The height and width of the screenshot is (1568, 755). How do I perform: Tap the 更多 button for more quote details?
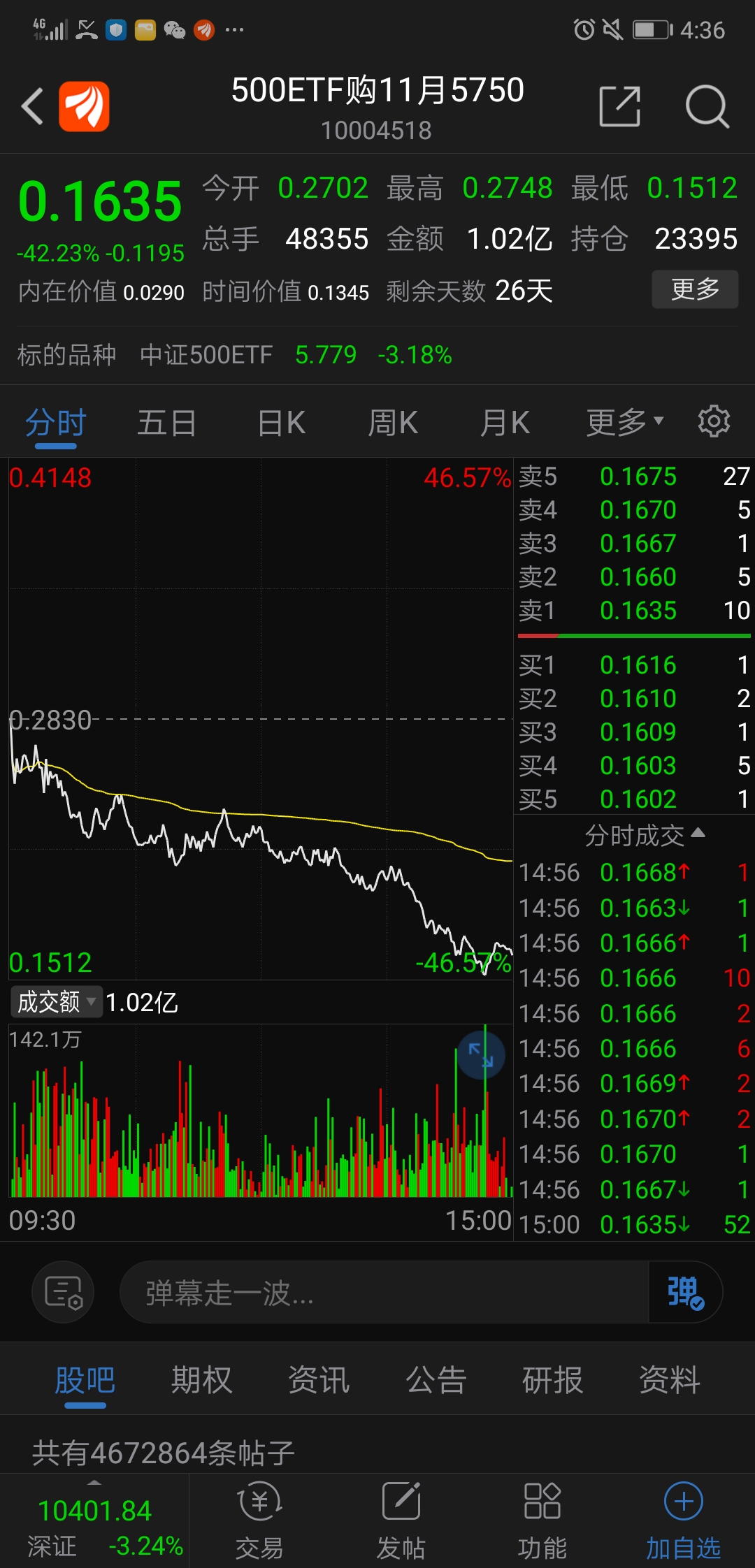click(x=695, y=289)
